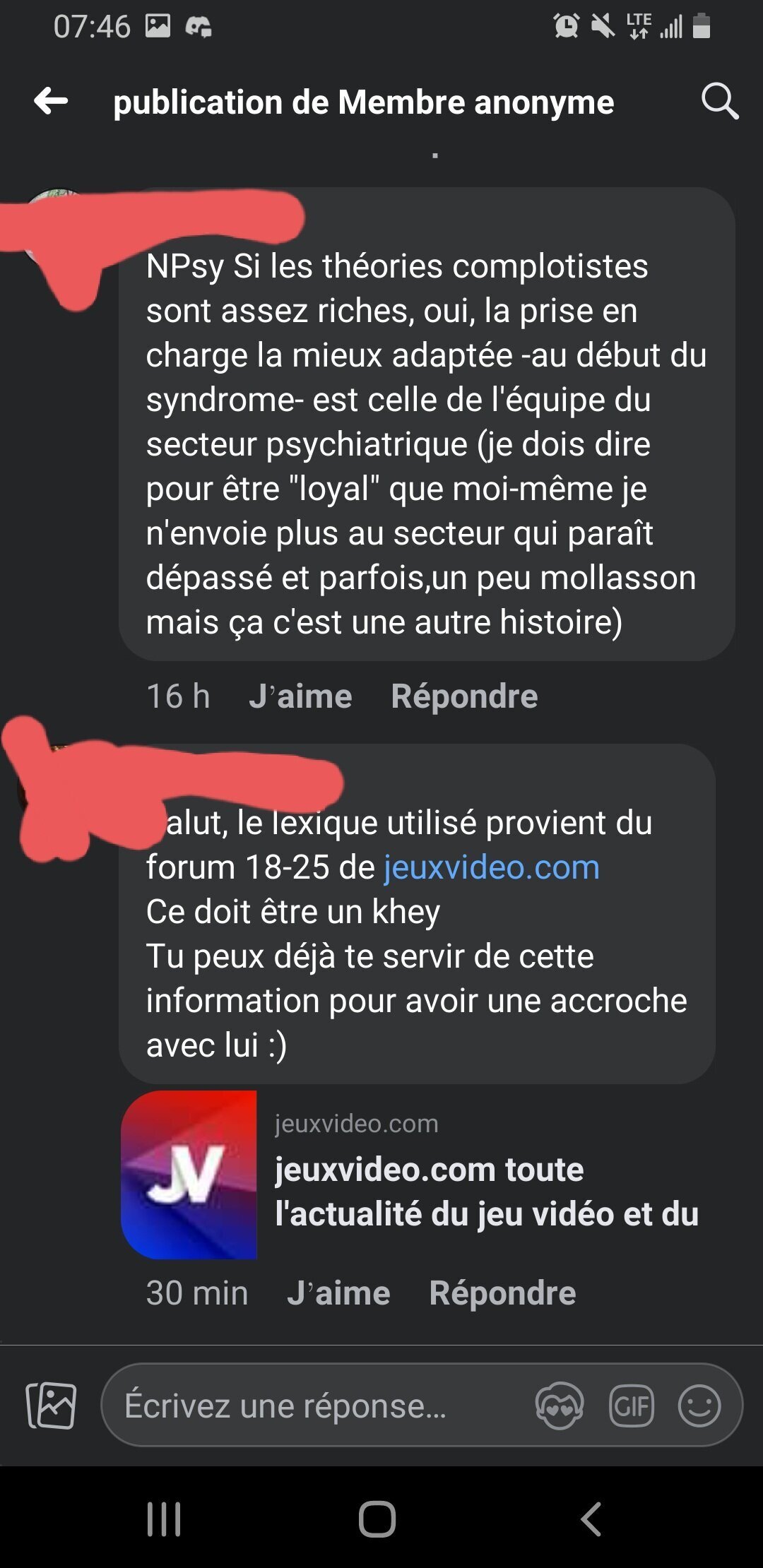The width and height of the screenshot is (763, 1568).
Task: Open the avatar sticker picker
Action: point(560,1406)
